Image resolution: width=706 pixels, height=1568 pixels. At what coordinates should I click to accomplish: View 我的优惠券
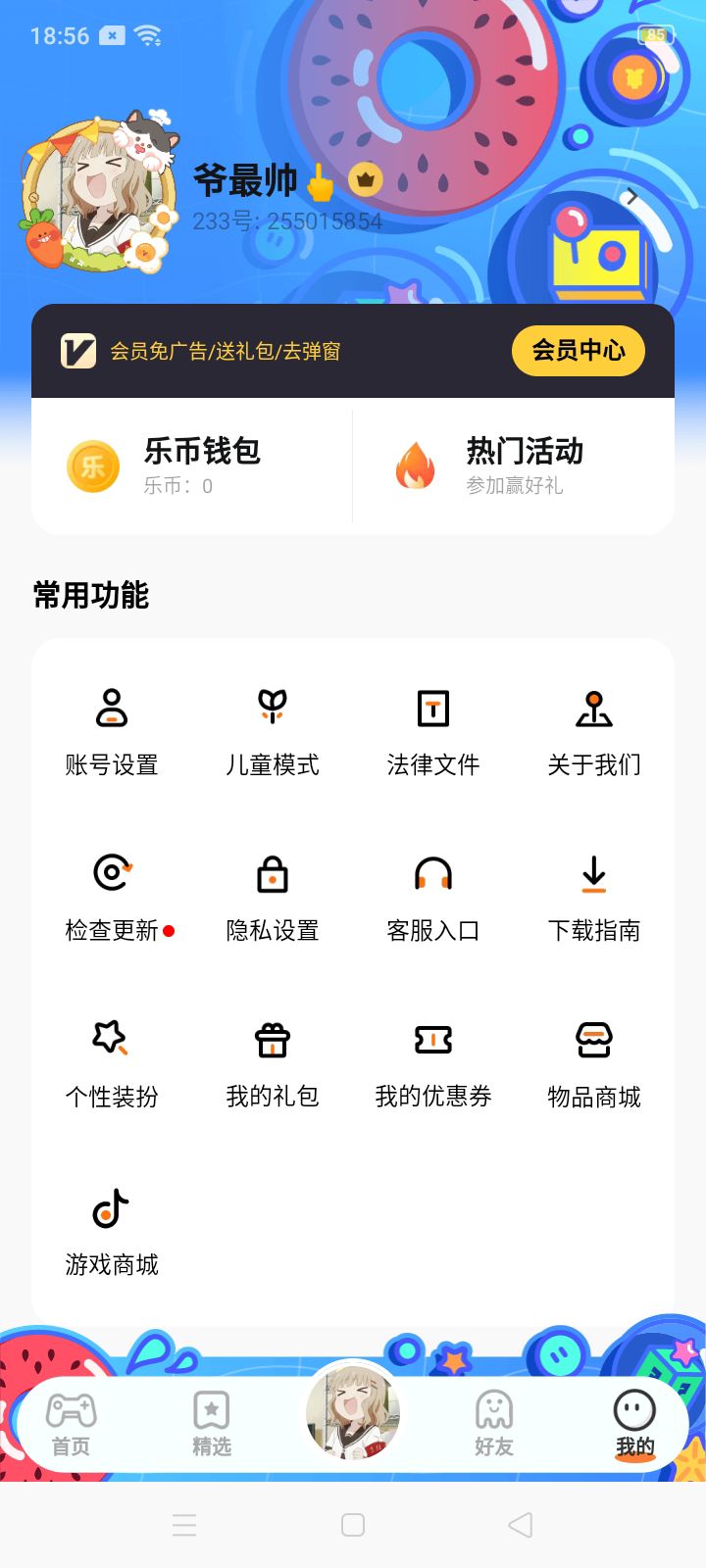433,1063
